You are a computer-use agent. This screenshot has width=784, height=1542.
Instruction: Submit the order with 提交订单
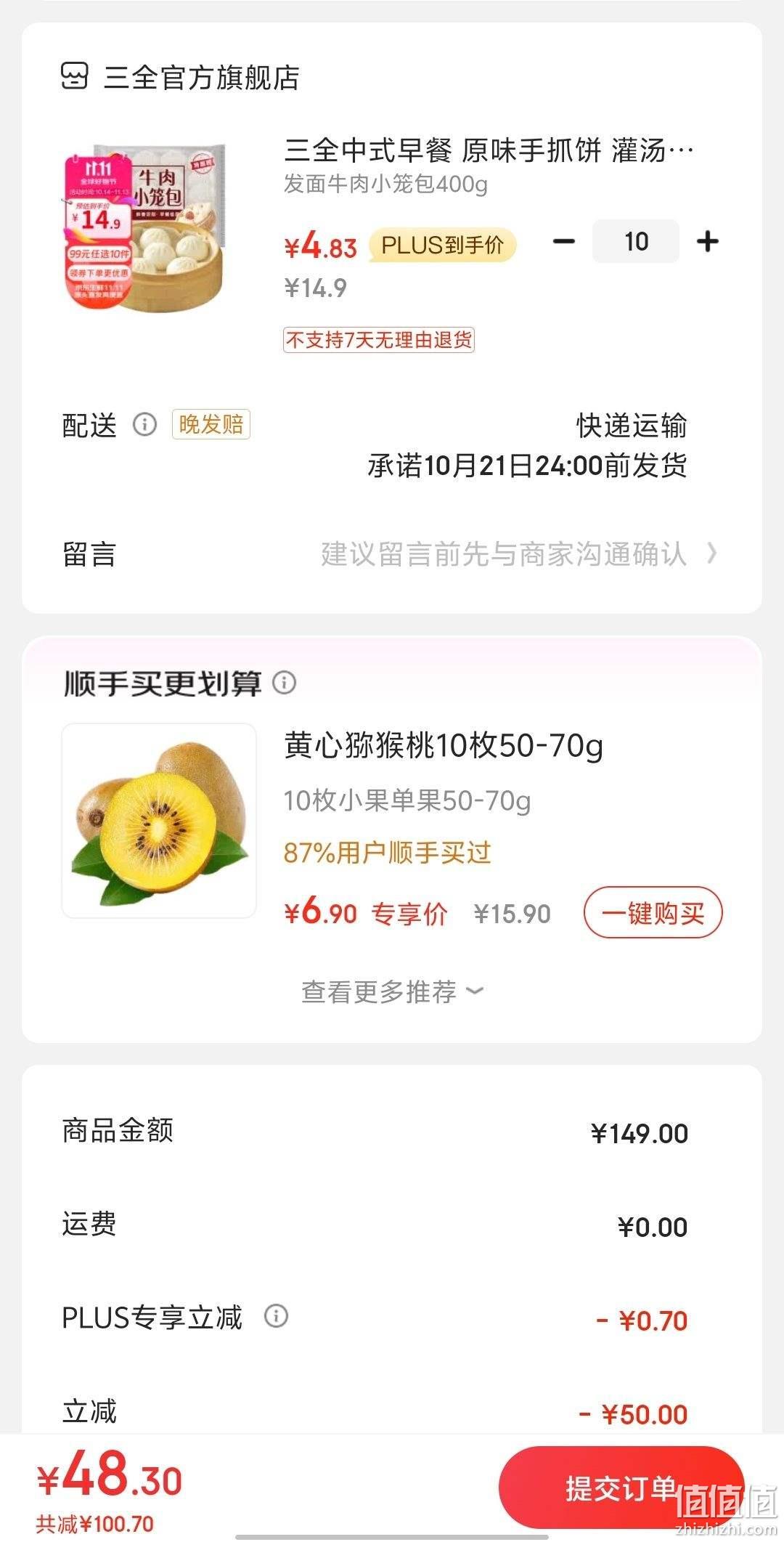621,1489
